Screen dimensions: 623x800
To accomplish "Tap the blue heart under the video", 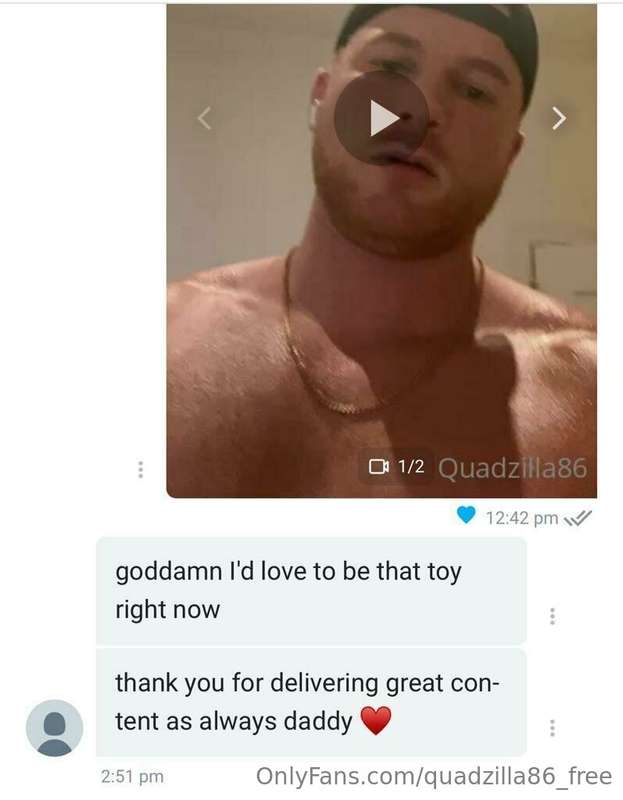I will tap(465, 516).
